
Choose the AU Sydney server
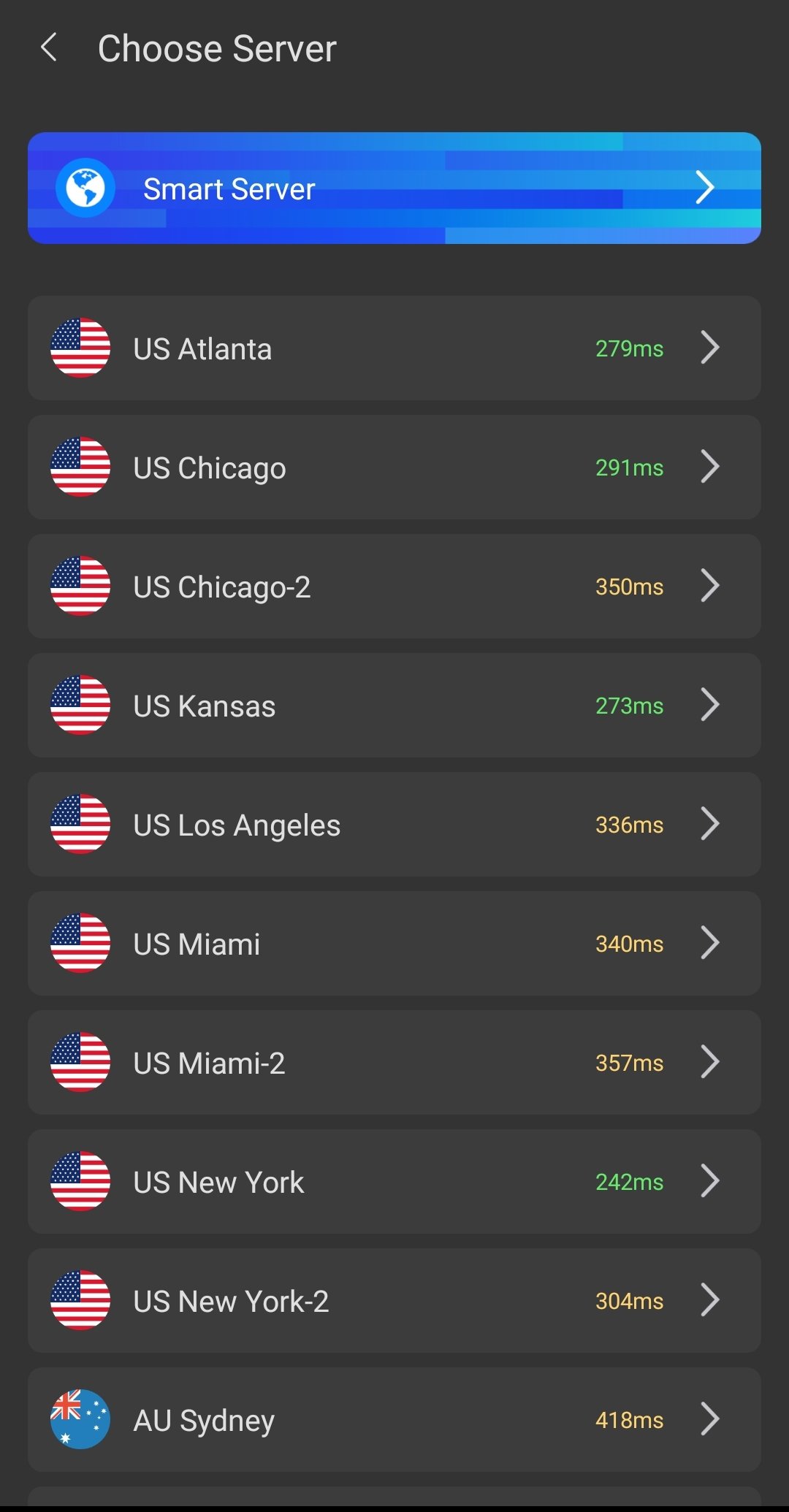click(x=394, y=1419)
